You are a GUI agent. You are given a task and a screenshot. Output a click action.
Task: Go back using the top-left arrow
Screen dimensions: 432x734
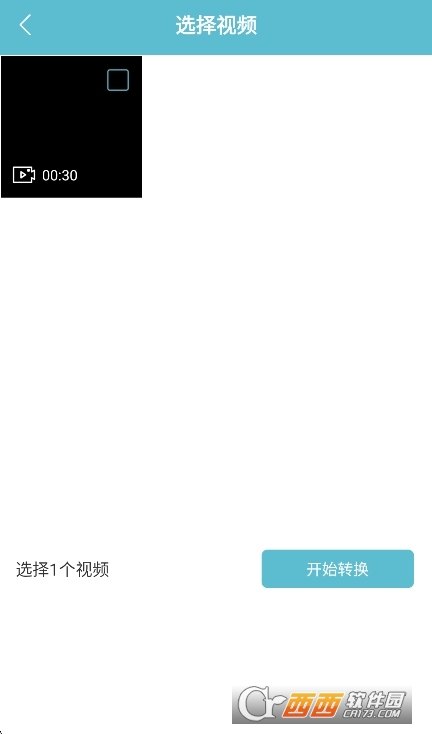pos(25,25)
